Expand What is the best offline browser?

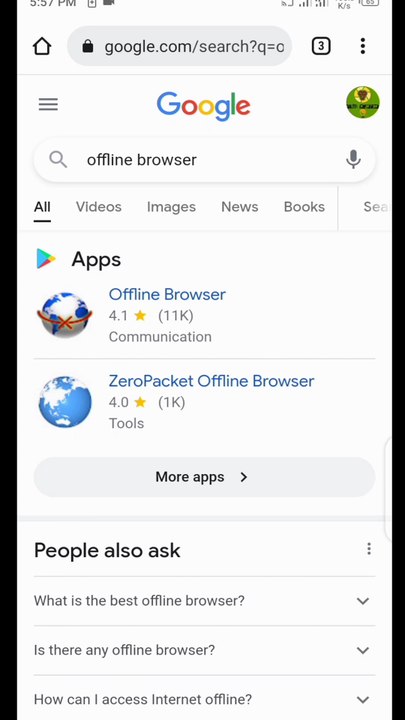[x=204, y=601]
